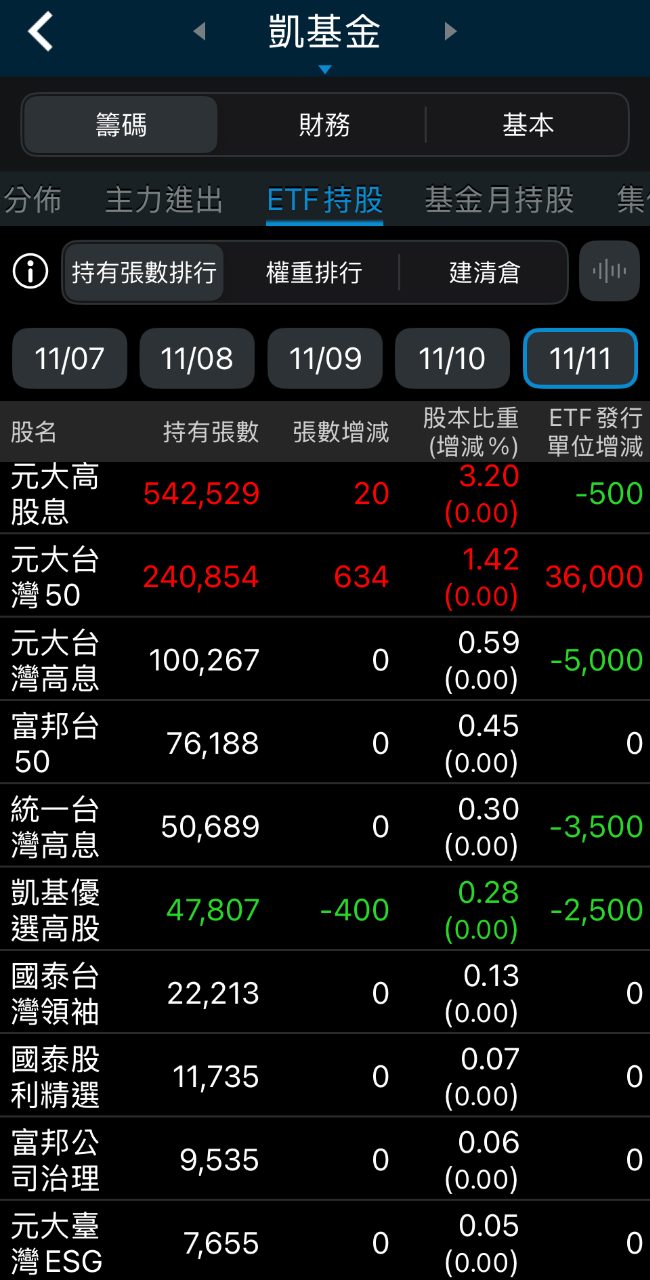Open the 基金月持股 tab
This screenshot has width=650, height=1280.
point(499,200)
